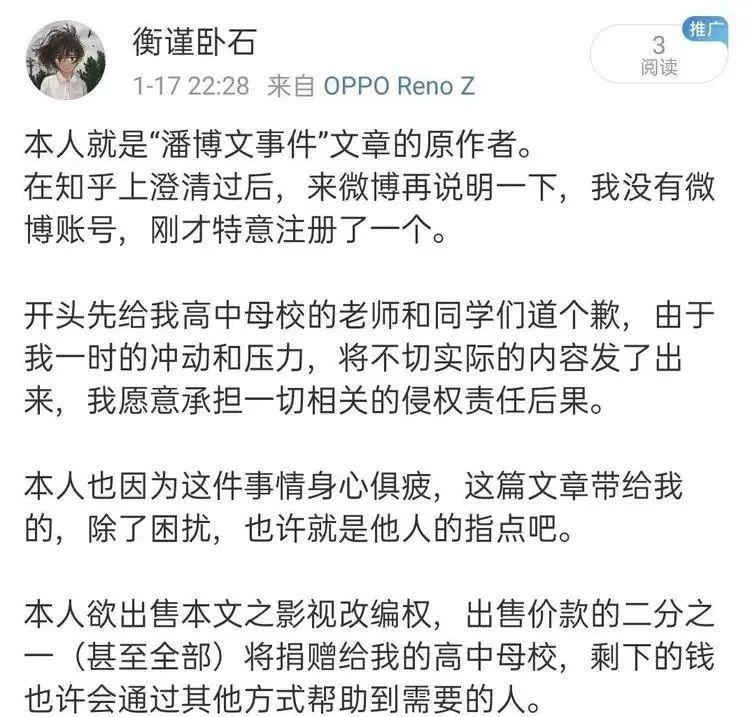Open the 阅读 count promote button
This screenshot has height=717, width=750.
[658, 55]
